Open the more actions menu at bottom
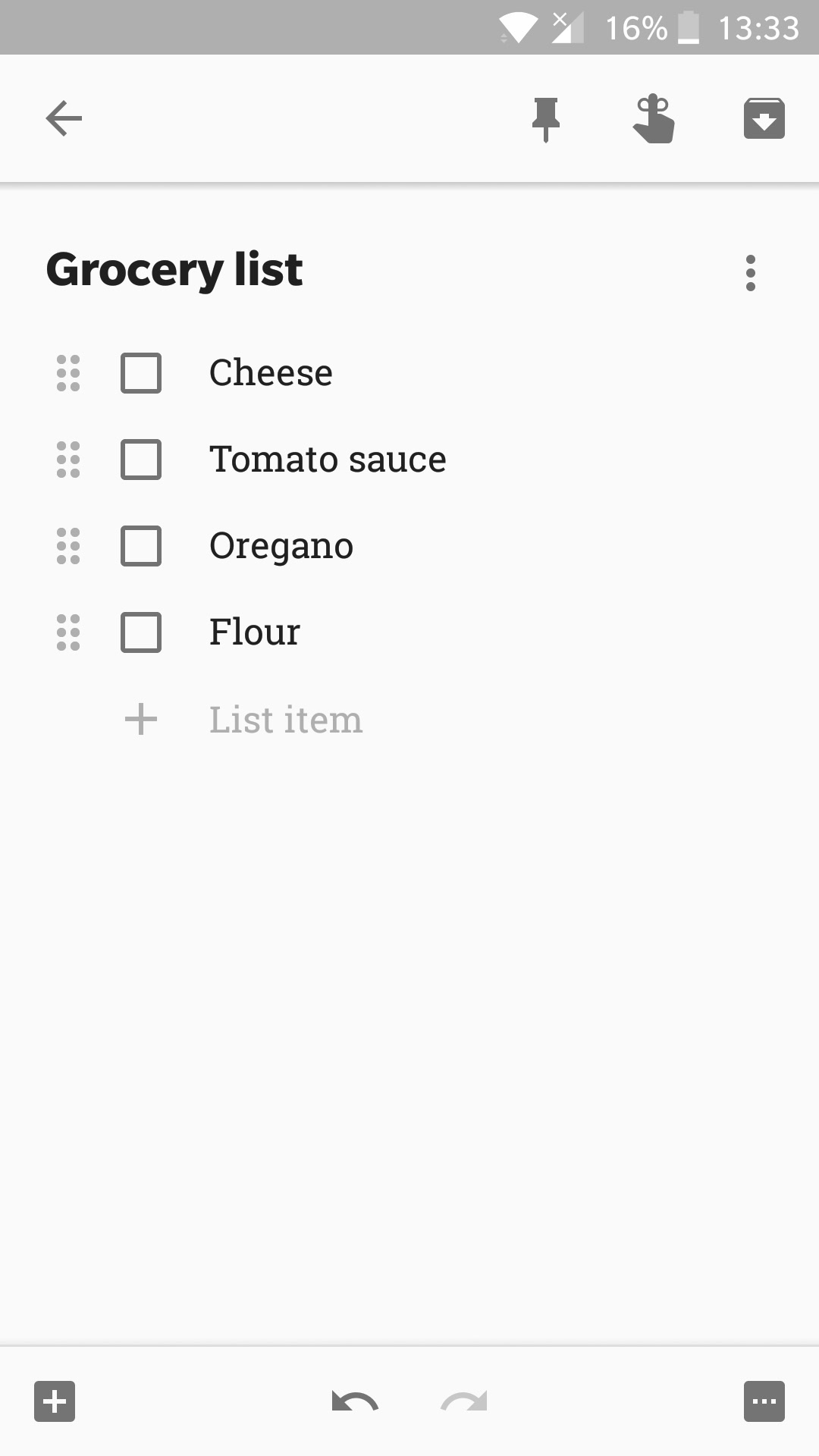The image size is (819, 1456). (x=764, y=1401)
